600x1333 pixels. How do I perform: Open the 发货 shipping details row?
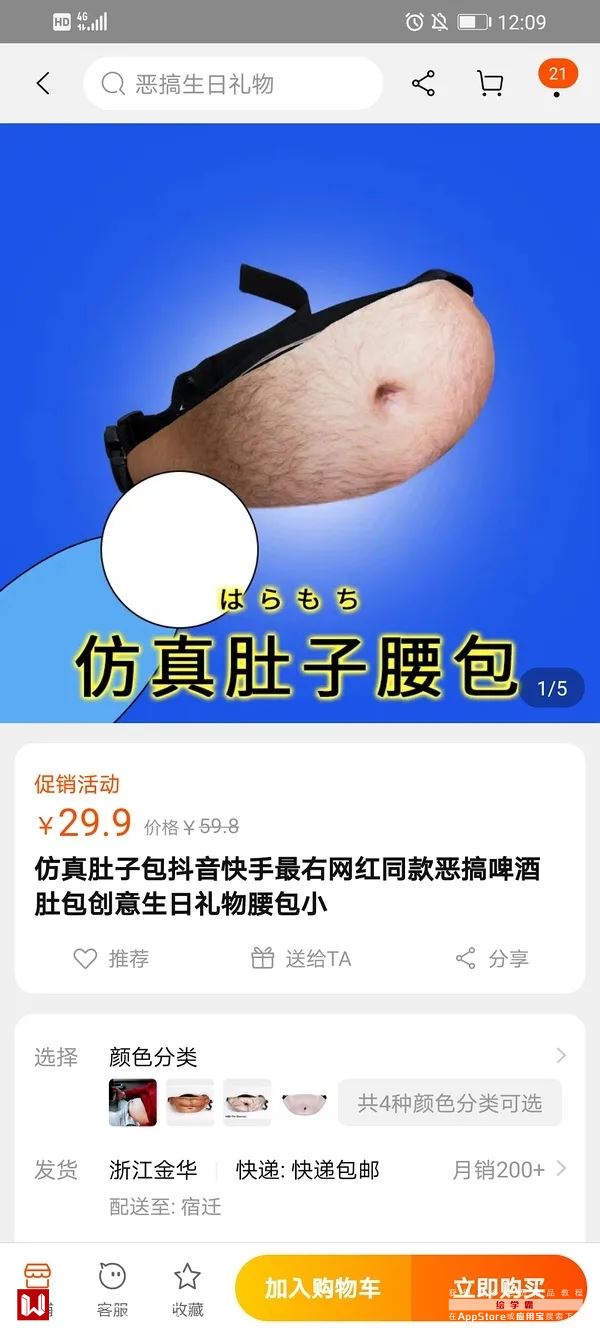330,1169
